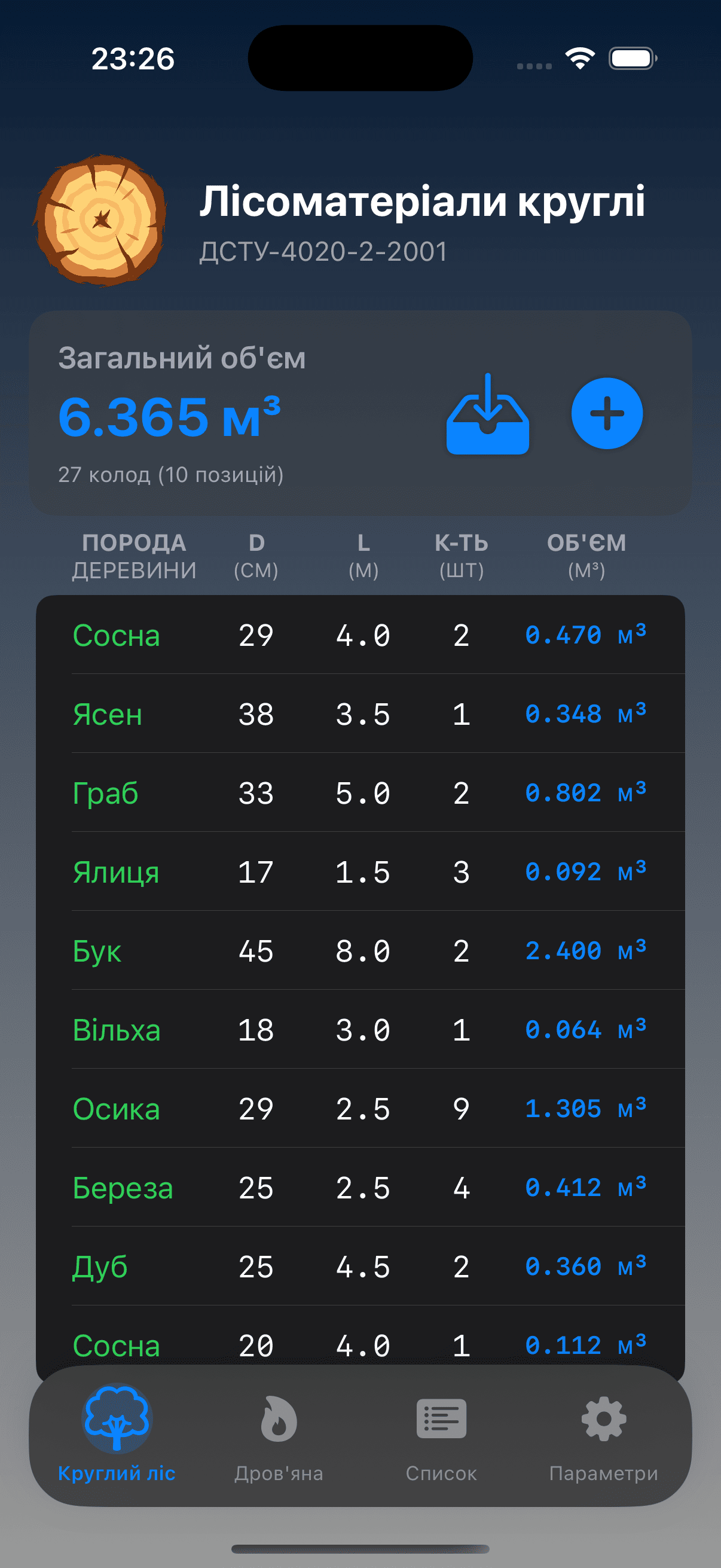Tap the total volume 6.365 м³ value
Screen dimensions: 721x1568
point(166,417)
